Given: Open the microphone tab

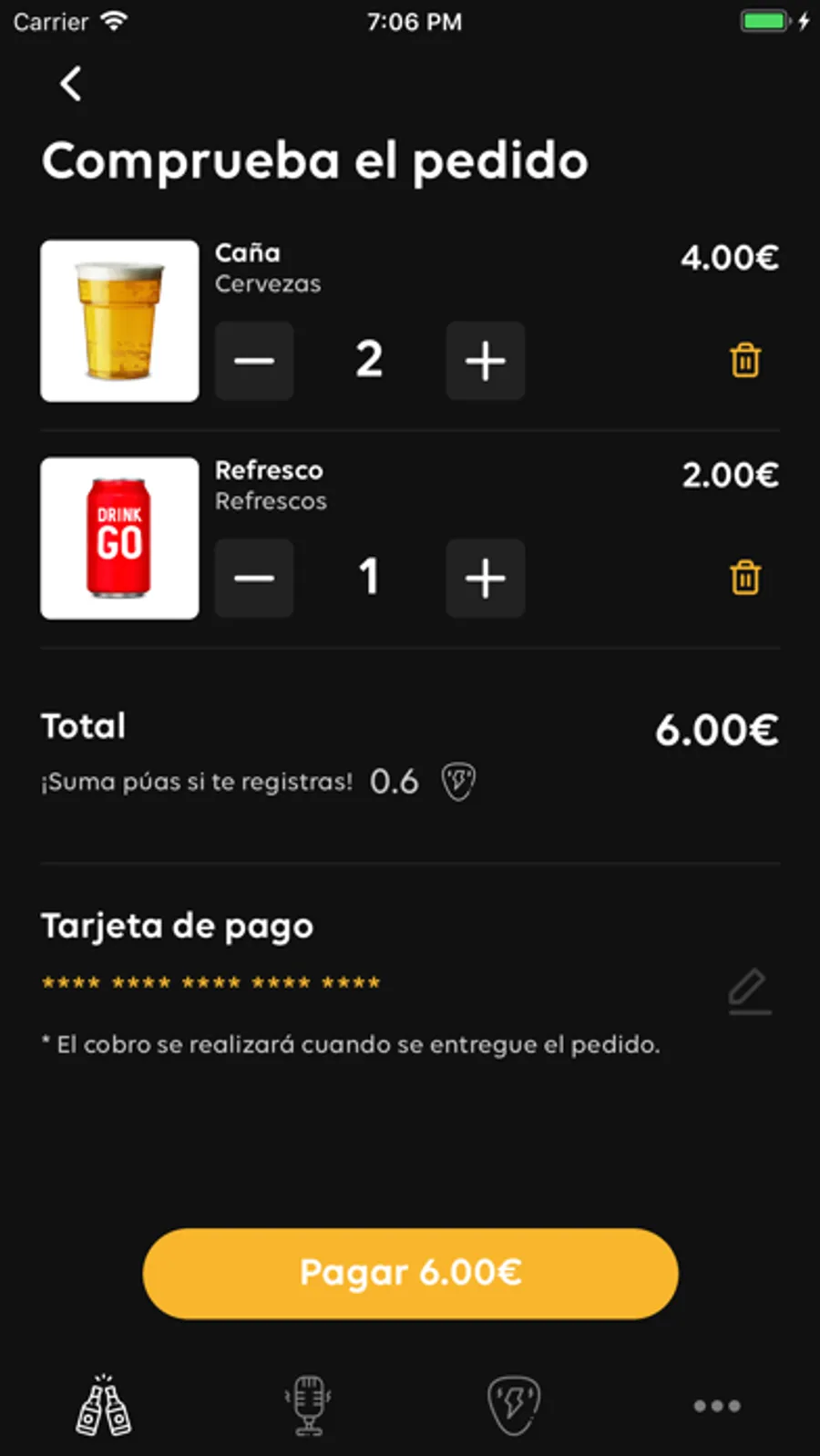Looking at the screenshot, I should [x=309, y=1405].
